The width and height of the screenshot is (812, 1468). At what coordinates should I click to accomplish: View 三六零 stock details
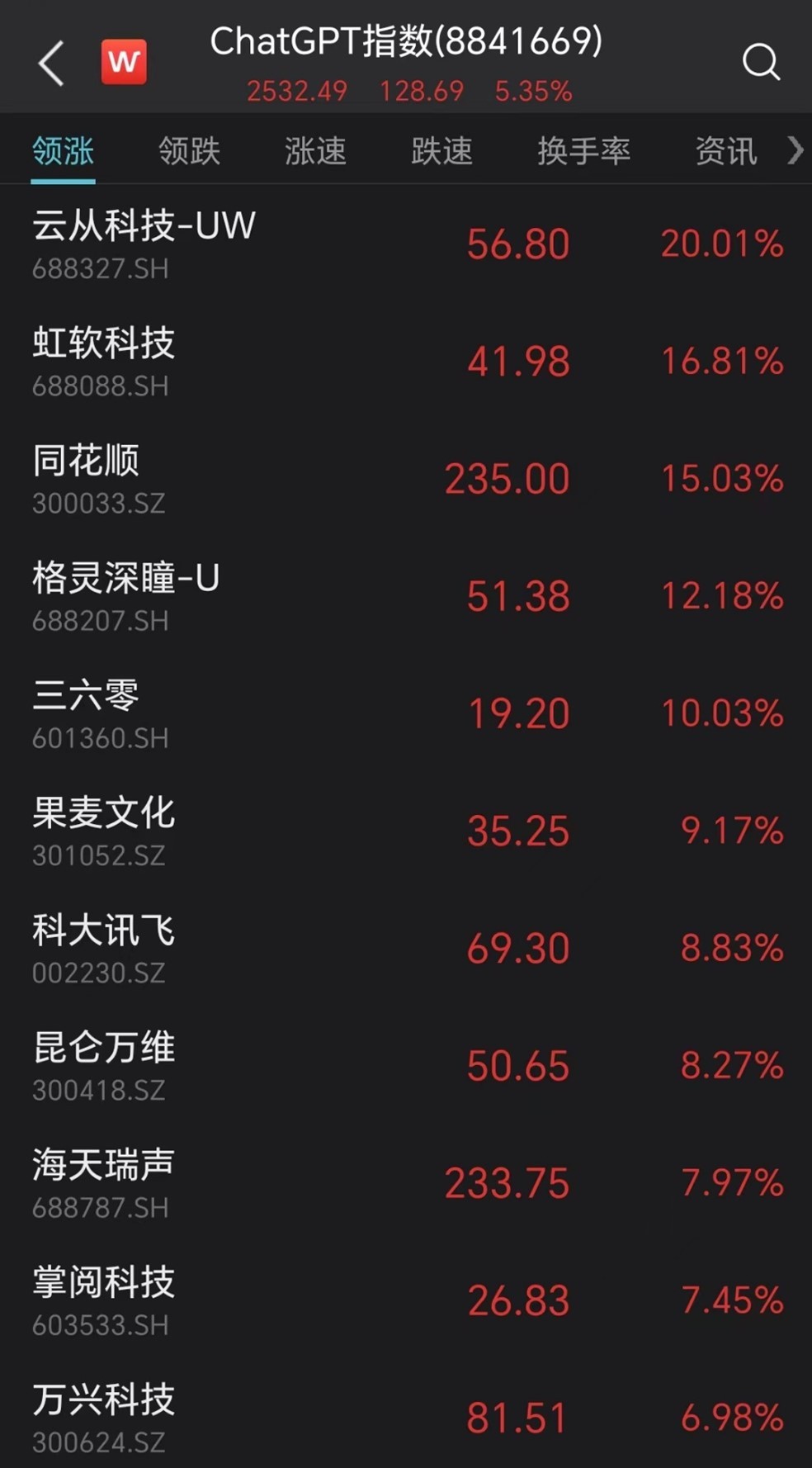coord(406,713)
